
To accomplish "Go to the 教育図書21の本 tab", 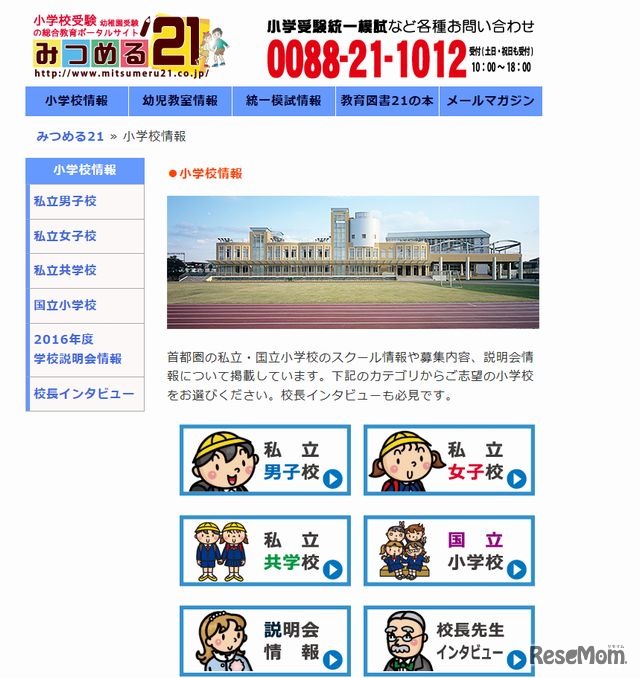I will pos(386,101).
